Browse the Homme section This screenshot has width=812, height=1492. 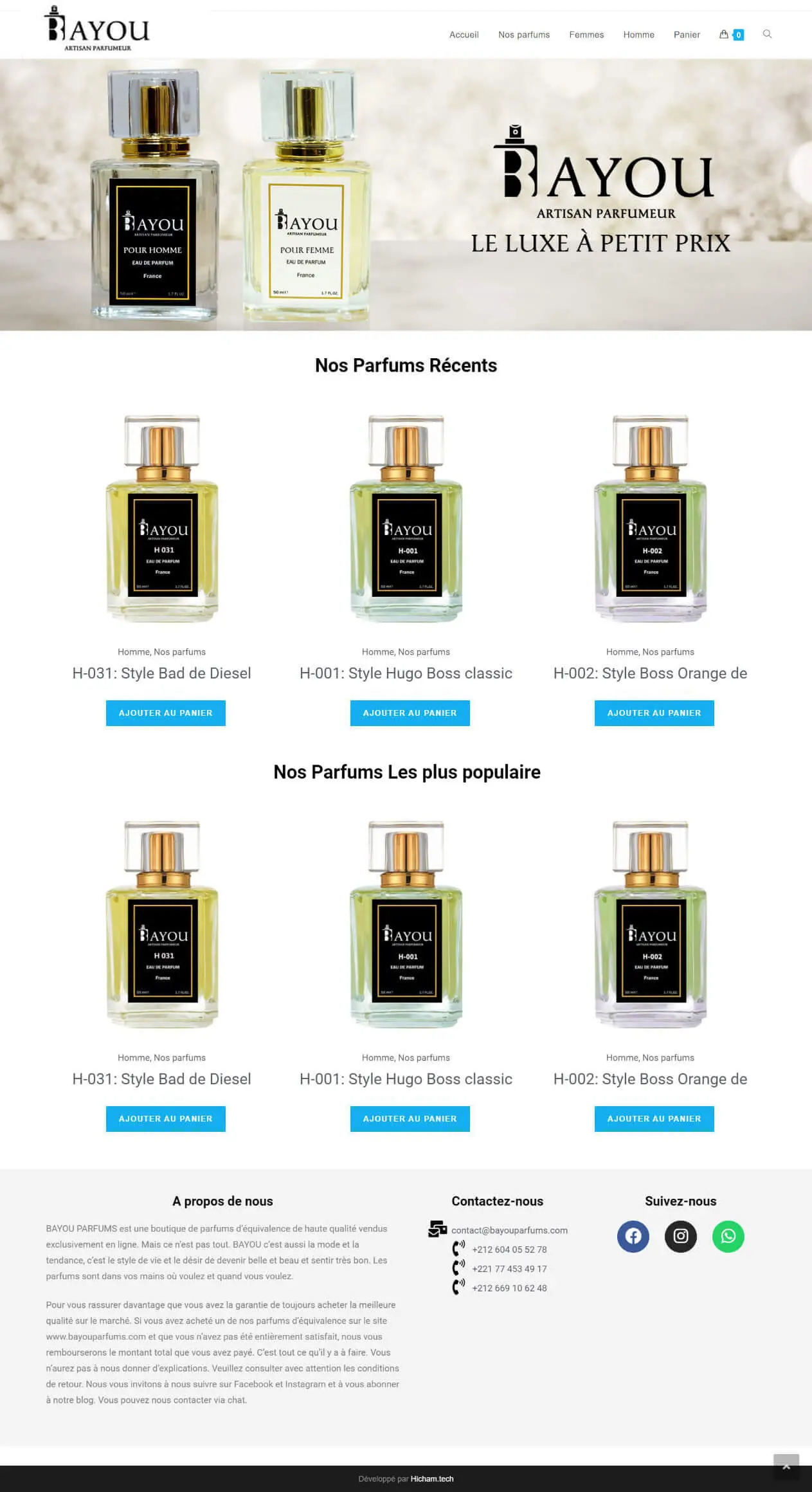tap(638, 35)
